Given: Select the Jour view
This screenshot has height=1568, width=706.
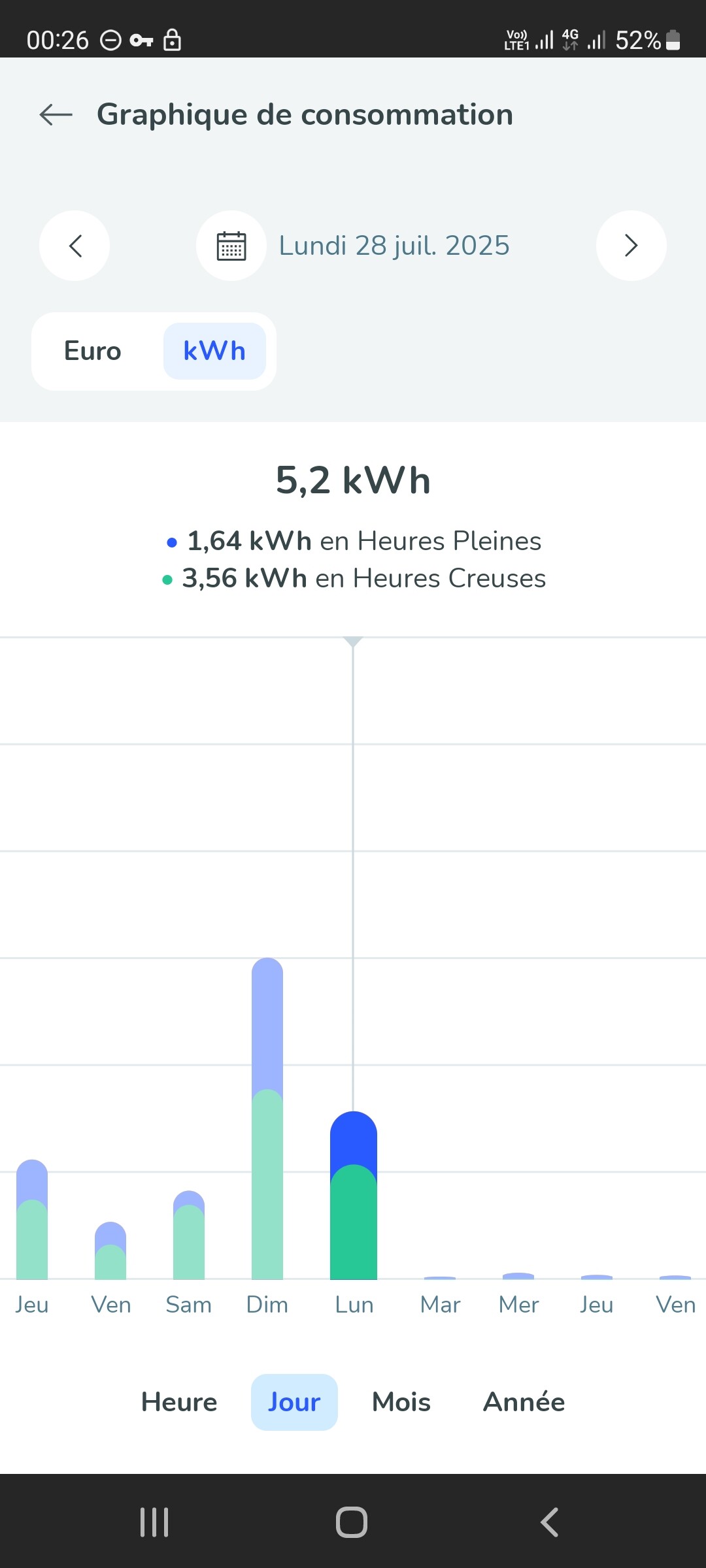Looking at the screenshot, I should pyautogui.click(x=294, y=1402).
